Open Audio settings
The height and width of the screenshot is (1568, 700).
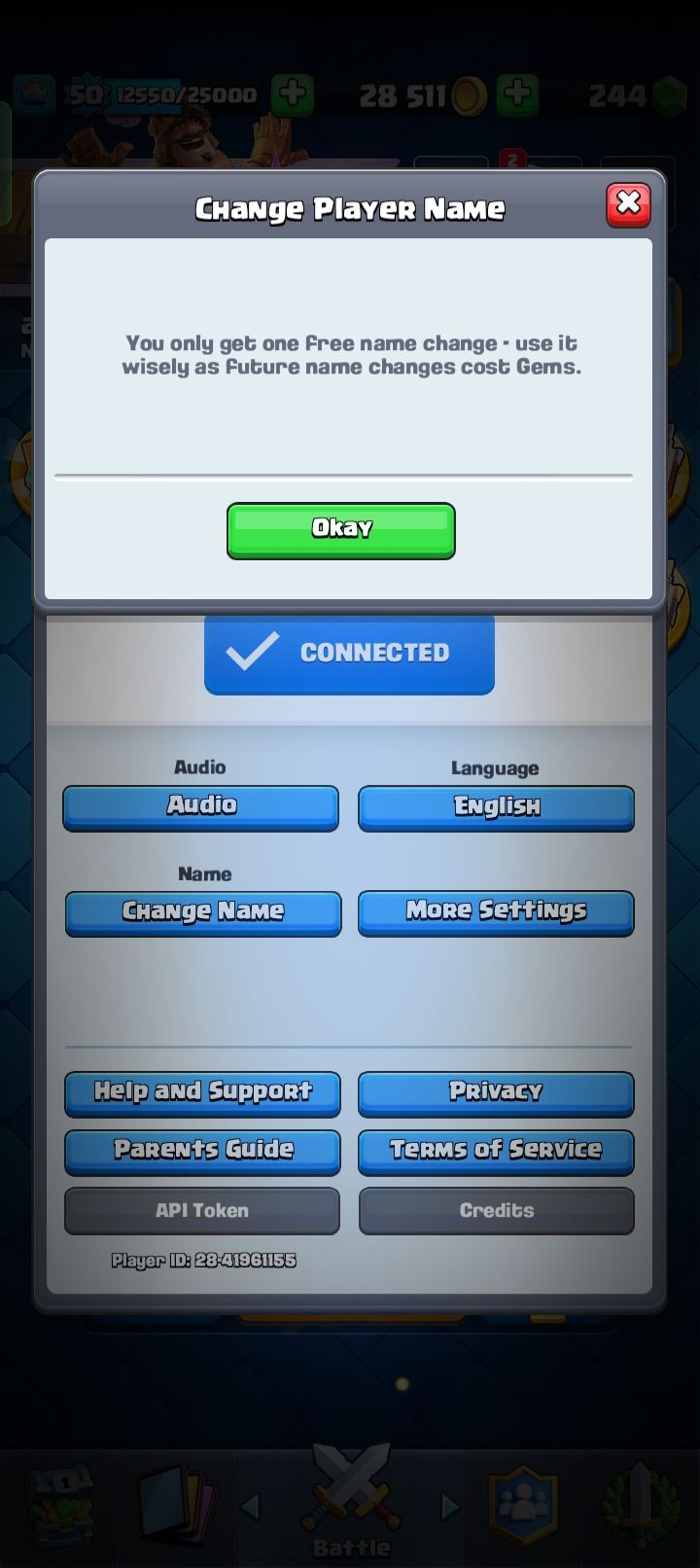pos(201,807)
